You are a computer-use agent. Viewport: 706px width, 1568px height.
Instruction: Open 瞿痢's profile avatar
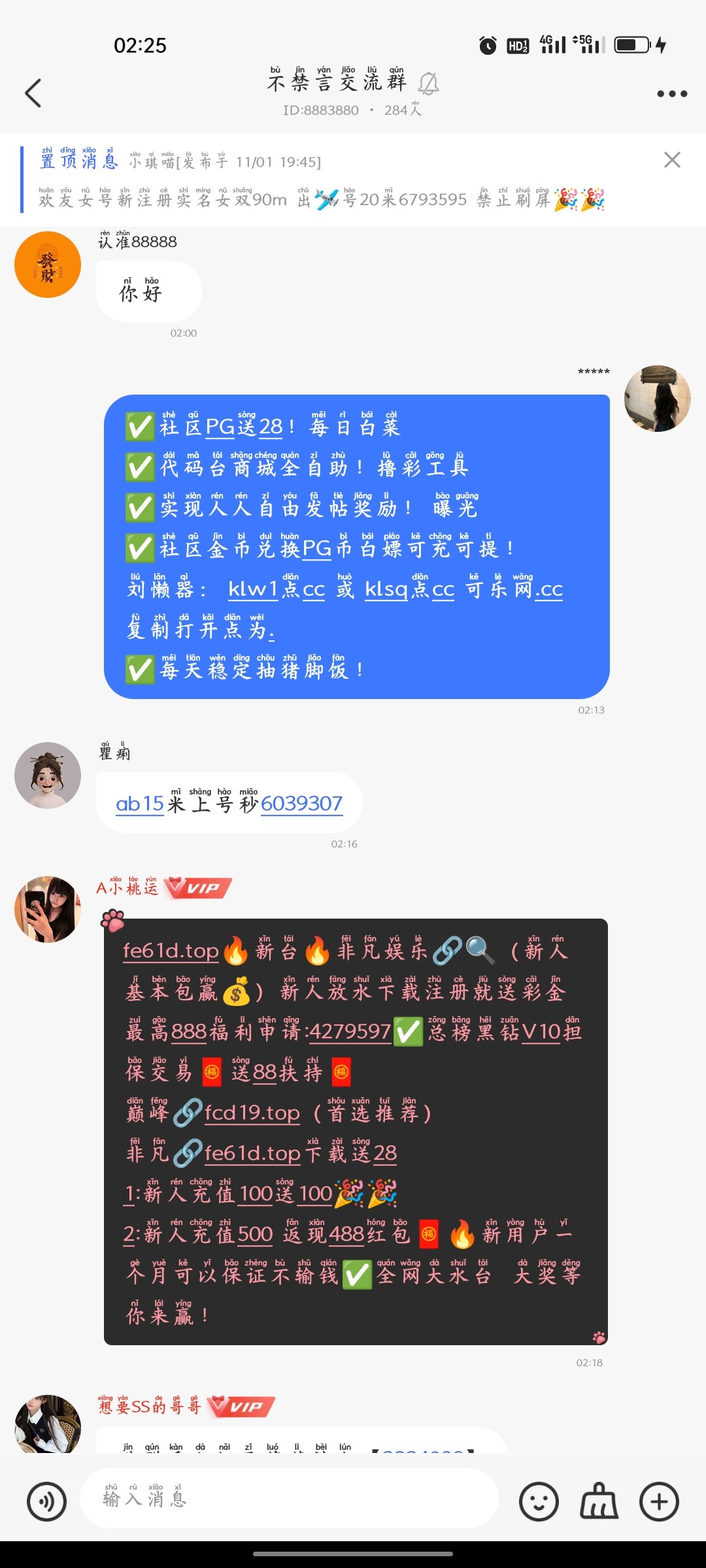pos(48,776)
